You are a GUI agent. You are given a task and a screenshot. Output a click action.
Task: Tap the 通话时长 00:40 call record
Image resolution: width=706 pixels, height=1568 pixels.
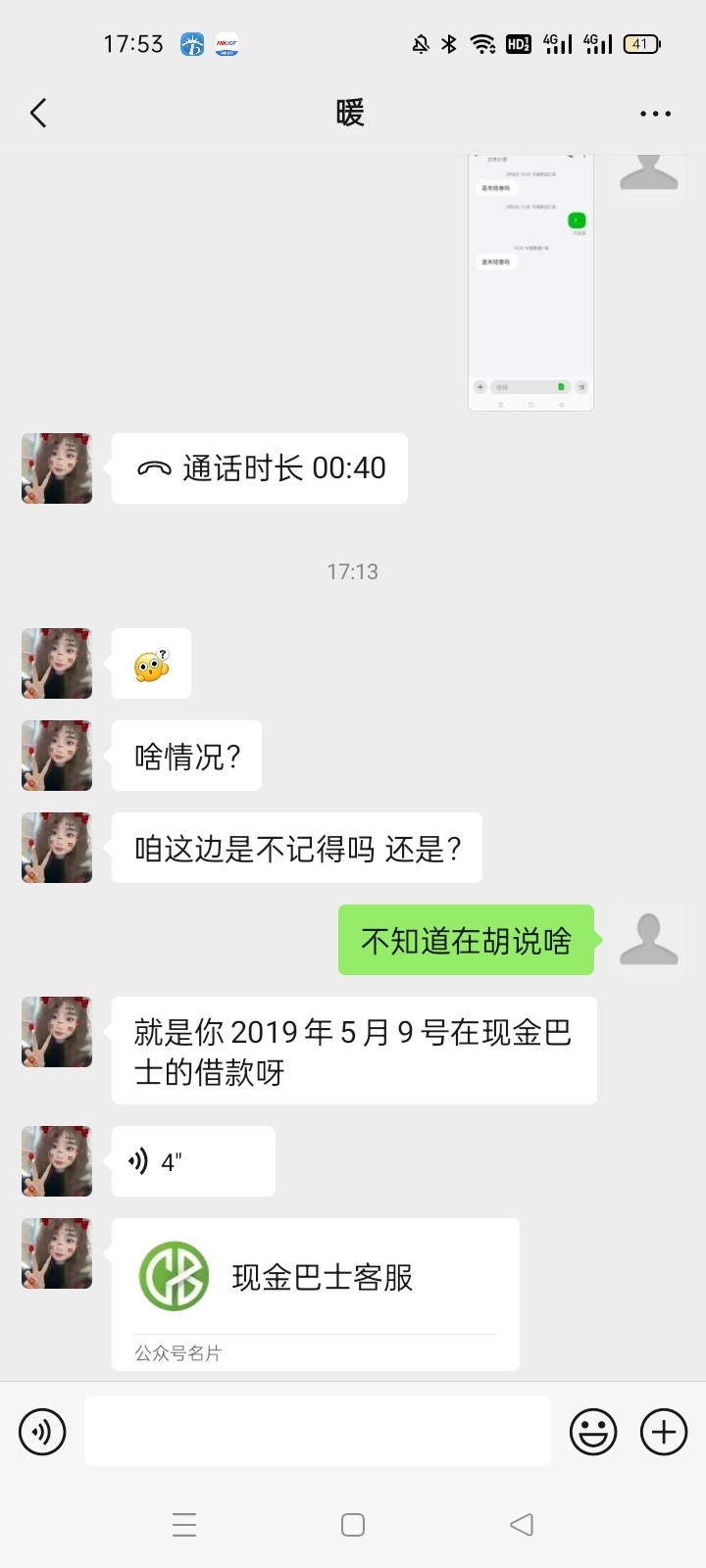click(x=260, y=468)
